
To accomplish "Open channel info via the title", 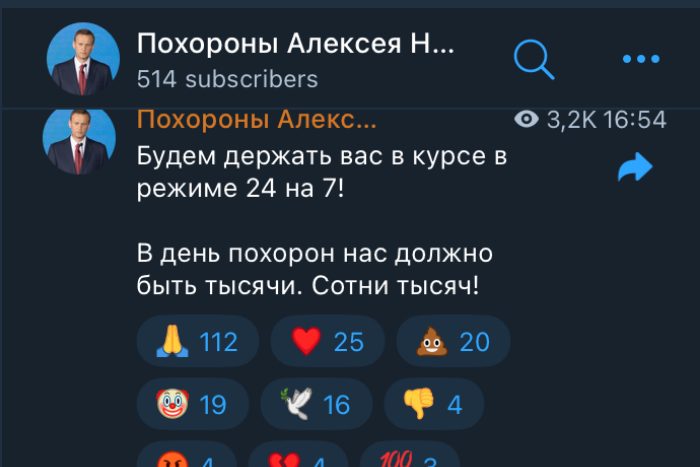I will (295, 45).
